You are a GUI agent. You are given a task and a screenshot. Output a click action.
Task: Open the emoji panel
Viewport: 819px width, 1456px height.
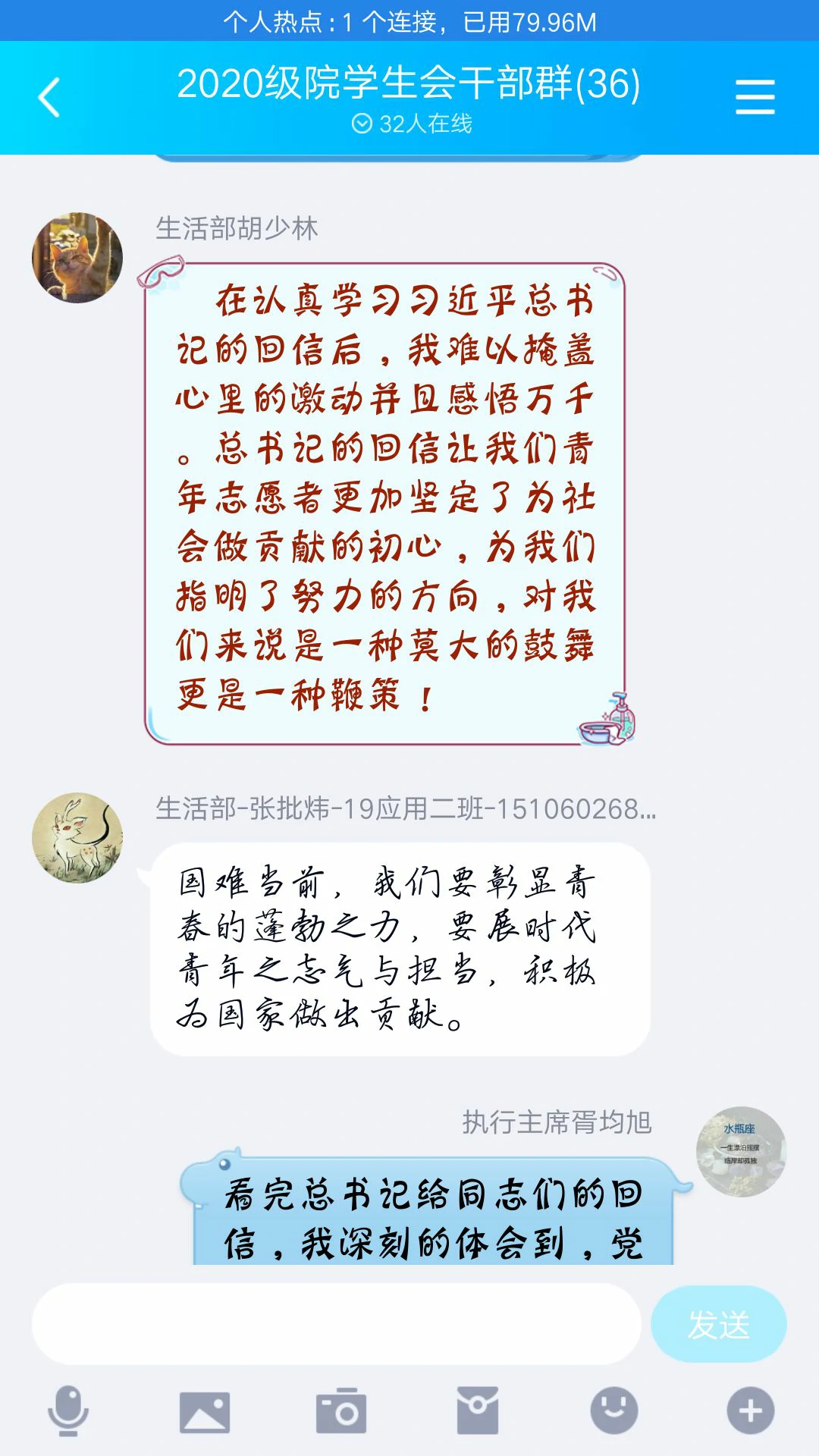click(614, 1411)
